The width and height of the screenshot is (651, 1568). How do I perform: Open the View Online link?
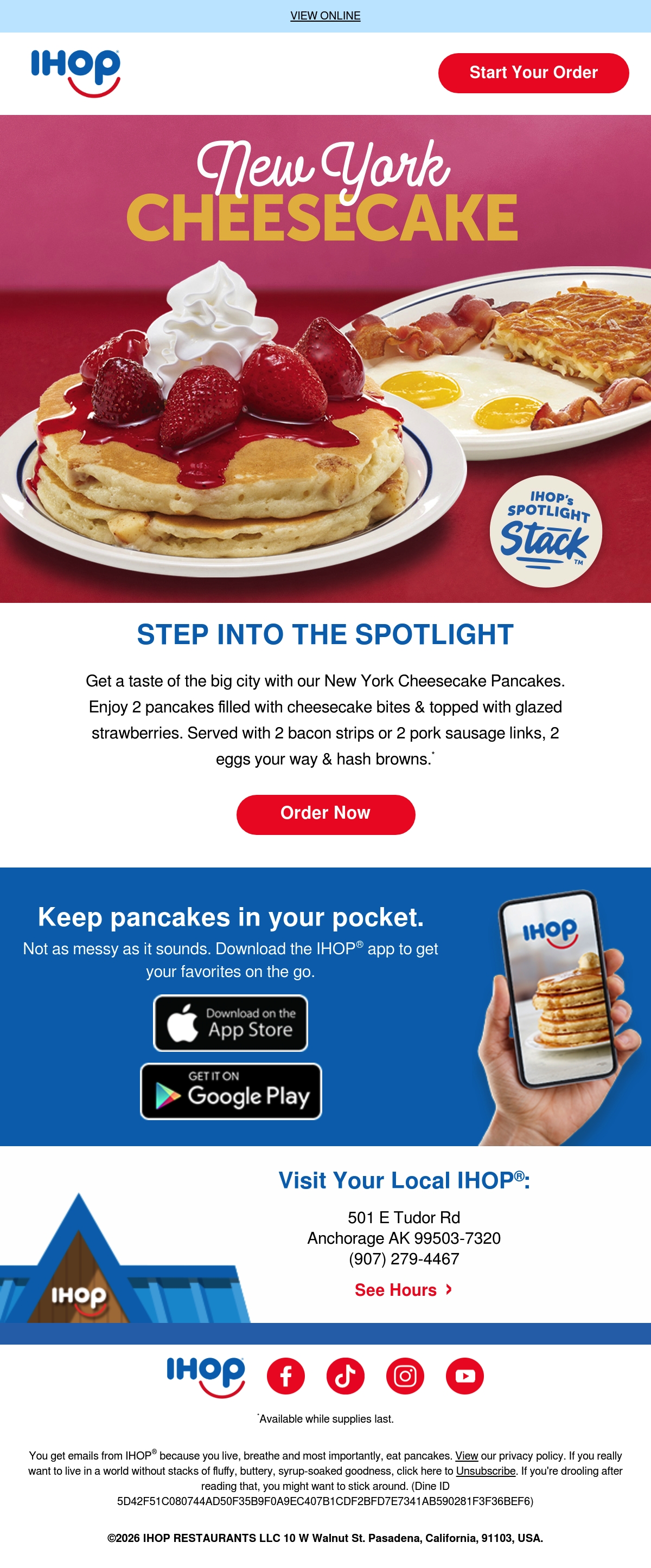[325, 16]
